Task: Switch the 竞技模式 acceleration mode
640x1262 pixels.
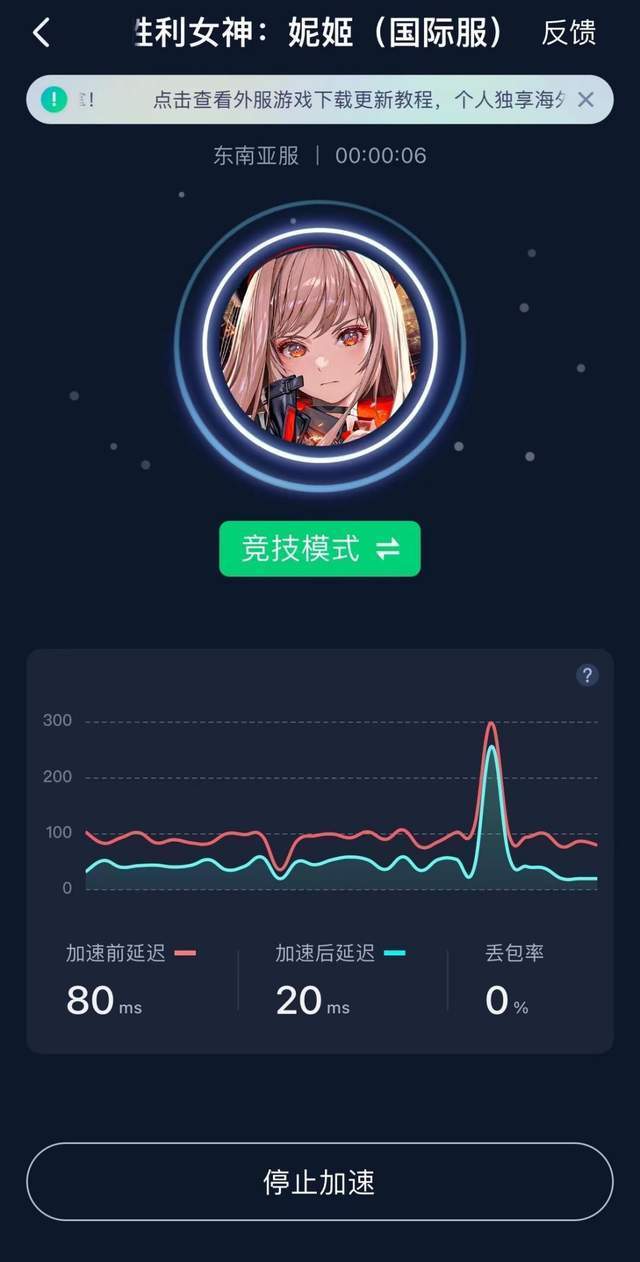Action: pyautogui.click(x=320, y=548)
